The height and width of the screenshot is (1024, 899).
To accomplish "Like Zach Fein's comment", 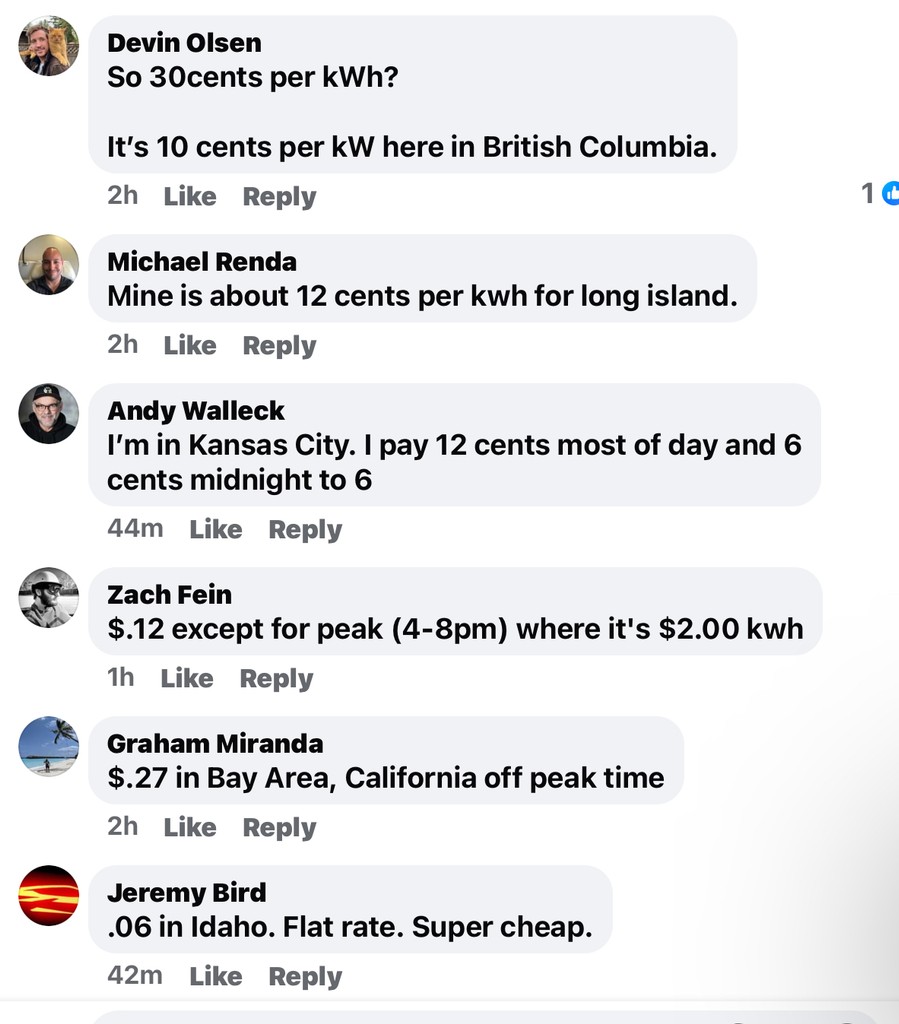I will [187, 678].
